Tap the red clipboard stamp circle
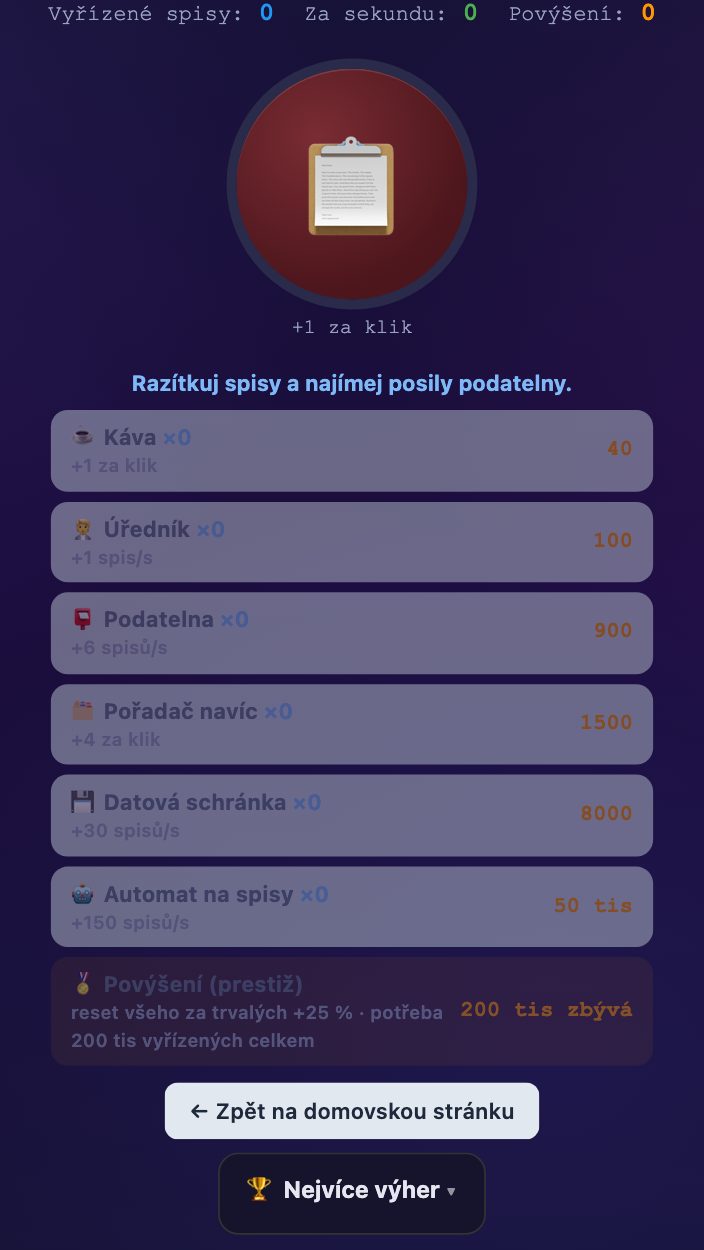This screenshot has width=704, height=1250. tap(352, 184)
